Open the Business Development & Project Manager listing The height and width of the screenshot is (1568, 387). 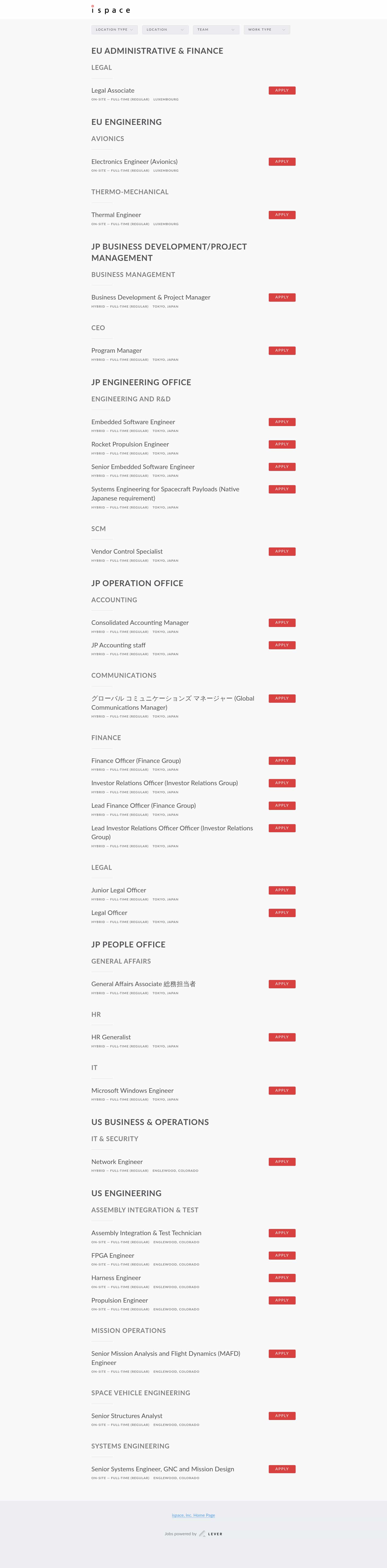coord(151,297)
